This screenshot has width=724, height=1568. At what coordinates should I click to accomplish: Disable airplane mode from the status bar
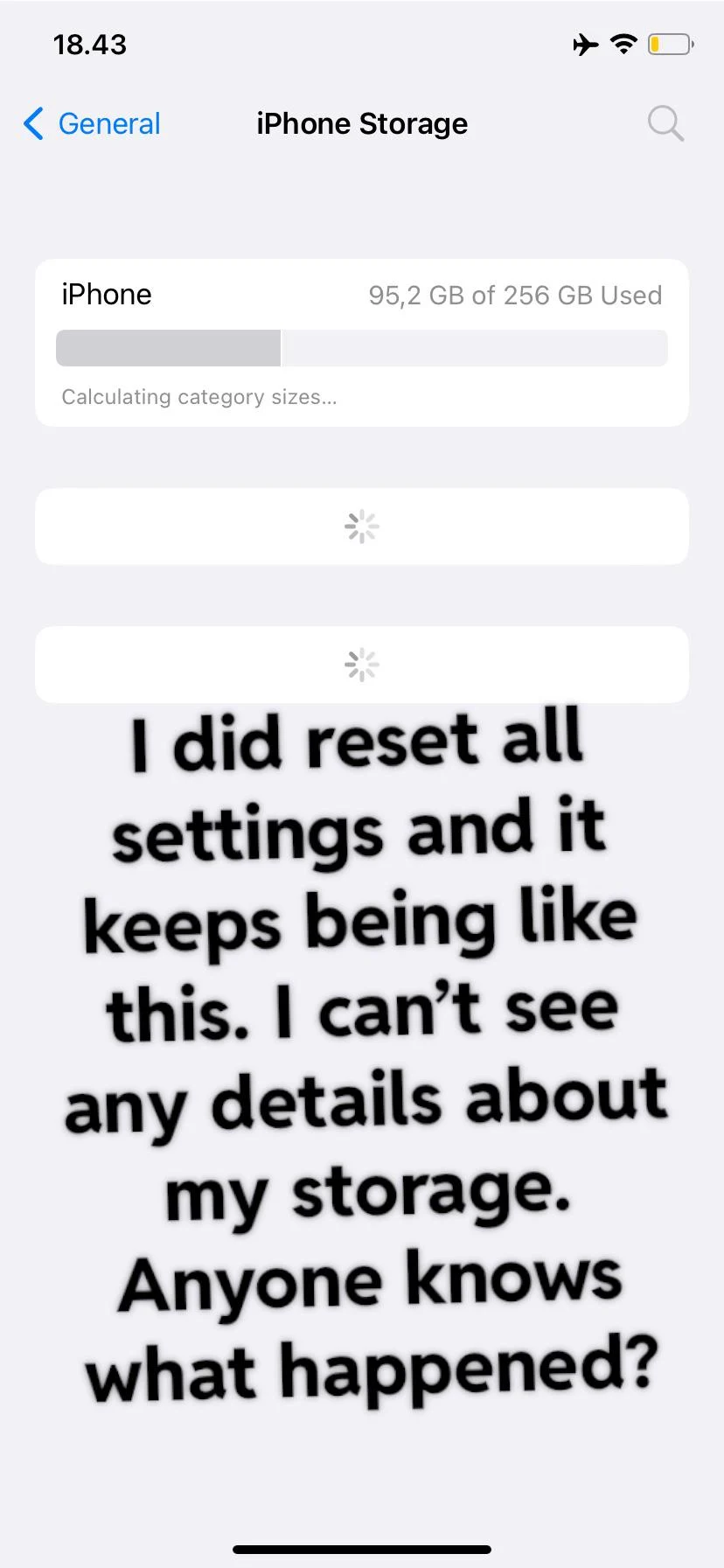(584, 45)
